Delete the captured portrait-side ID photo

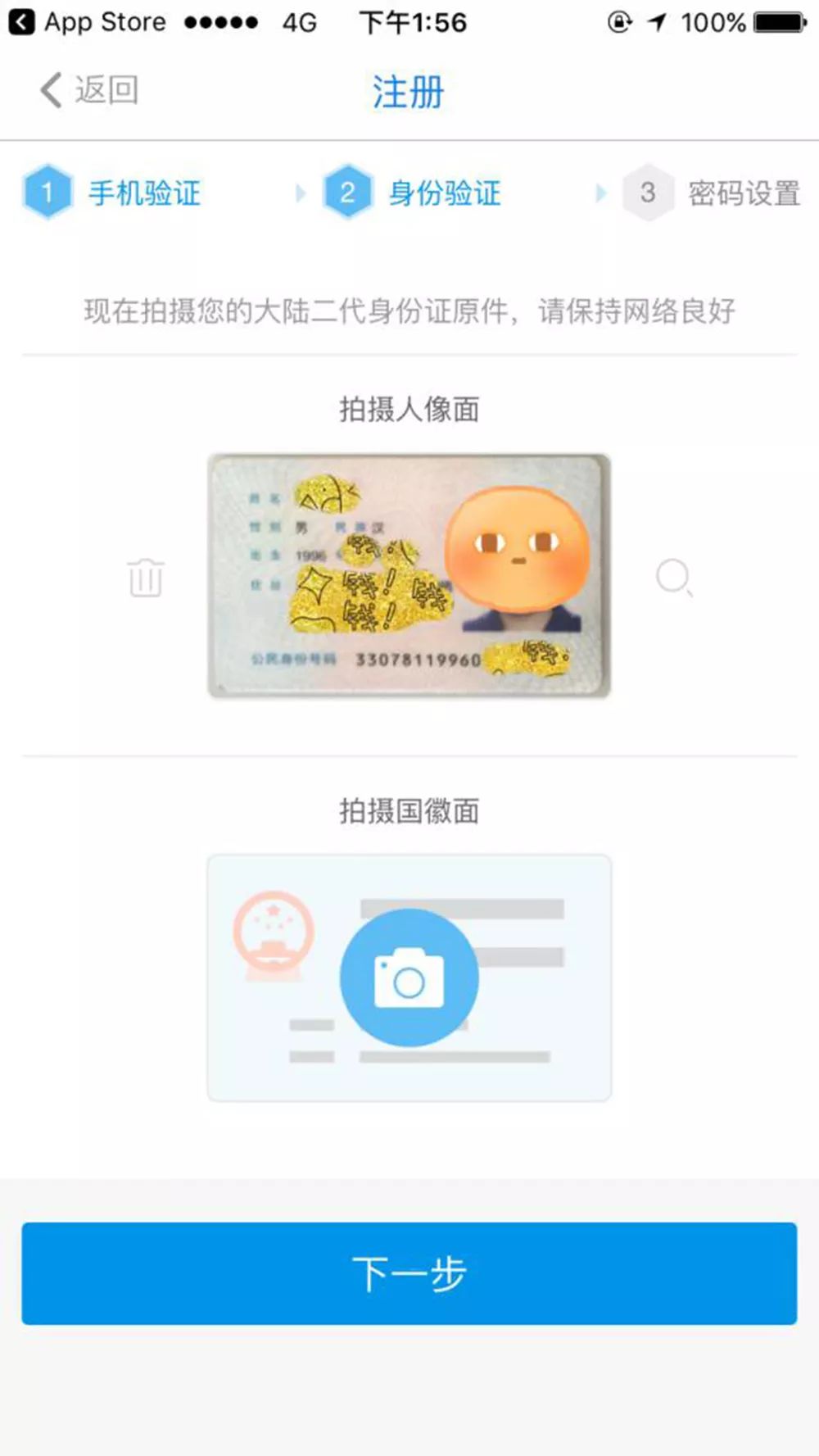coord(146,578)
